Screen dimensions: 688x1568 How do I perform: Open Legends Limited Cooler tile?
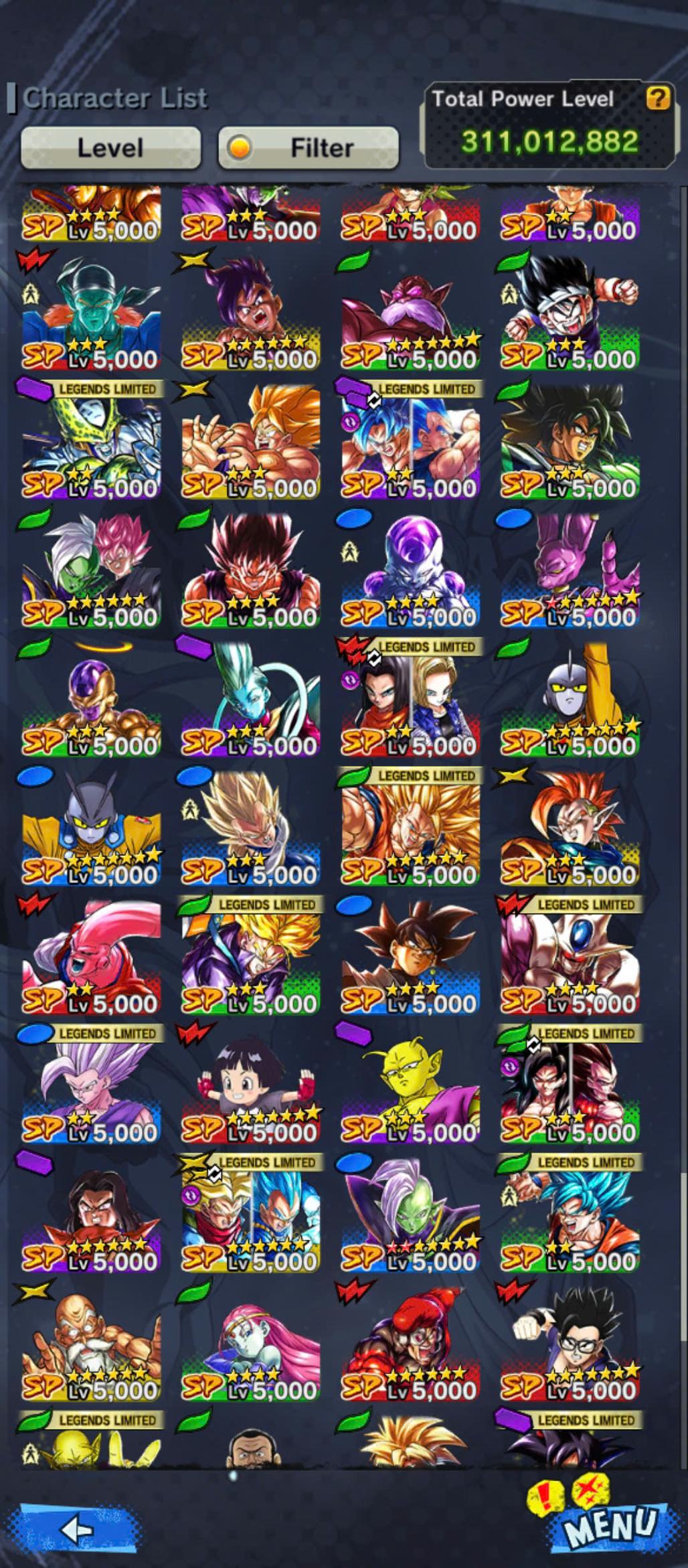click(570, 957)
